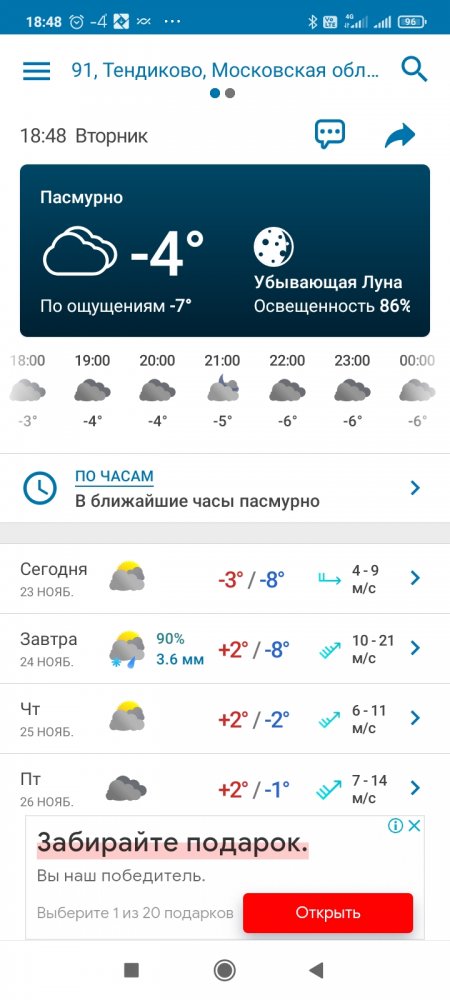Viewport: 450px width, 1000px height.
Task: Open location search magnifier
Action: coord(414,69)
